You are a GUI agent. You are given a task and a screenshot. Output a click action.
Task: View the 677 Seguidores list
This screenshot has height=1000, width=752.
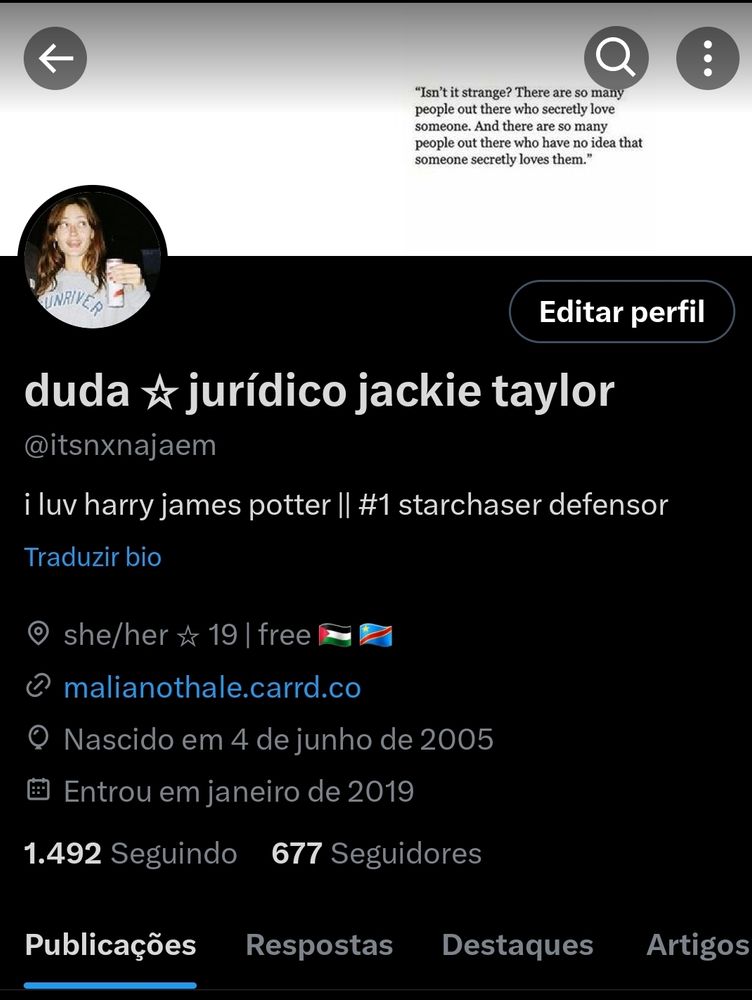coord(376,853)
